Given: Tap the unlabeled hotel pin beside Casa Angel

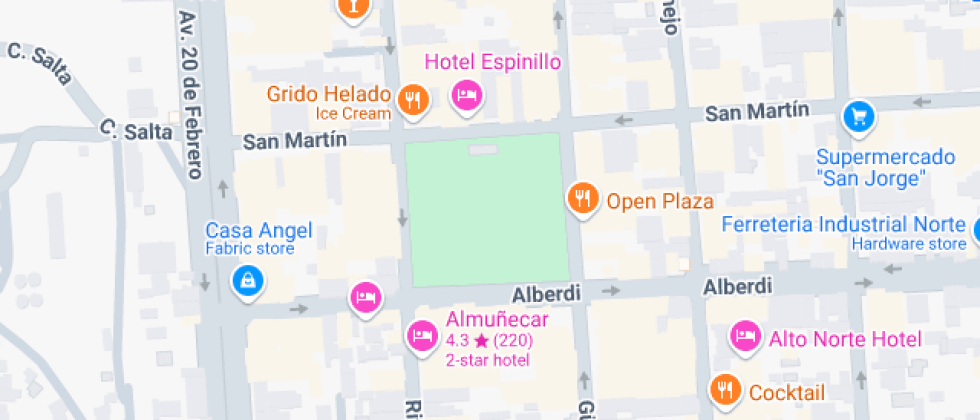Looking at the screenshot, I should [366, 296].
